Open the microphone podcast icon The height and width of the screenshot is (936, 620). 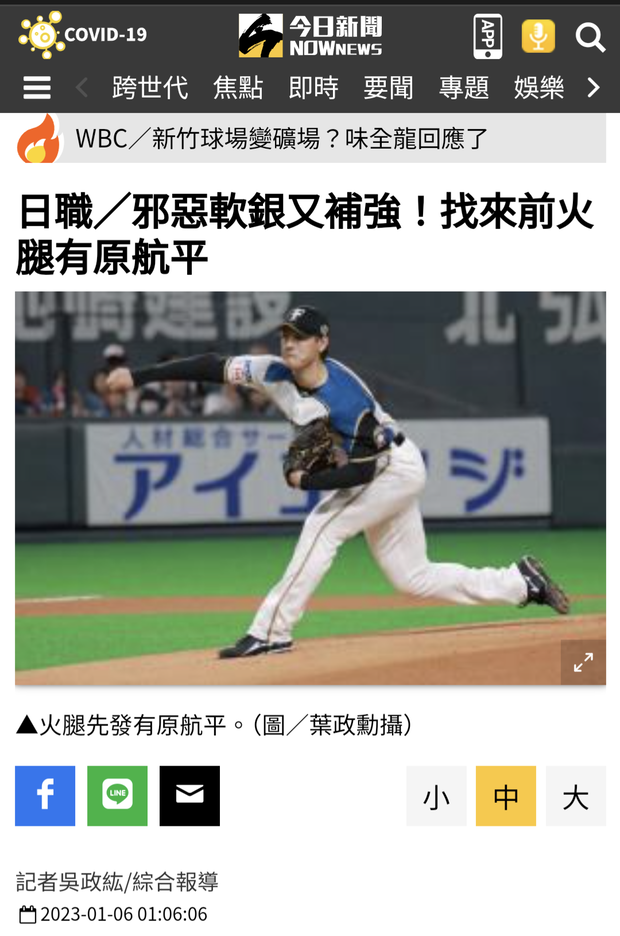pyautogui.click(x=538, y=37)
